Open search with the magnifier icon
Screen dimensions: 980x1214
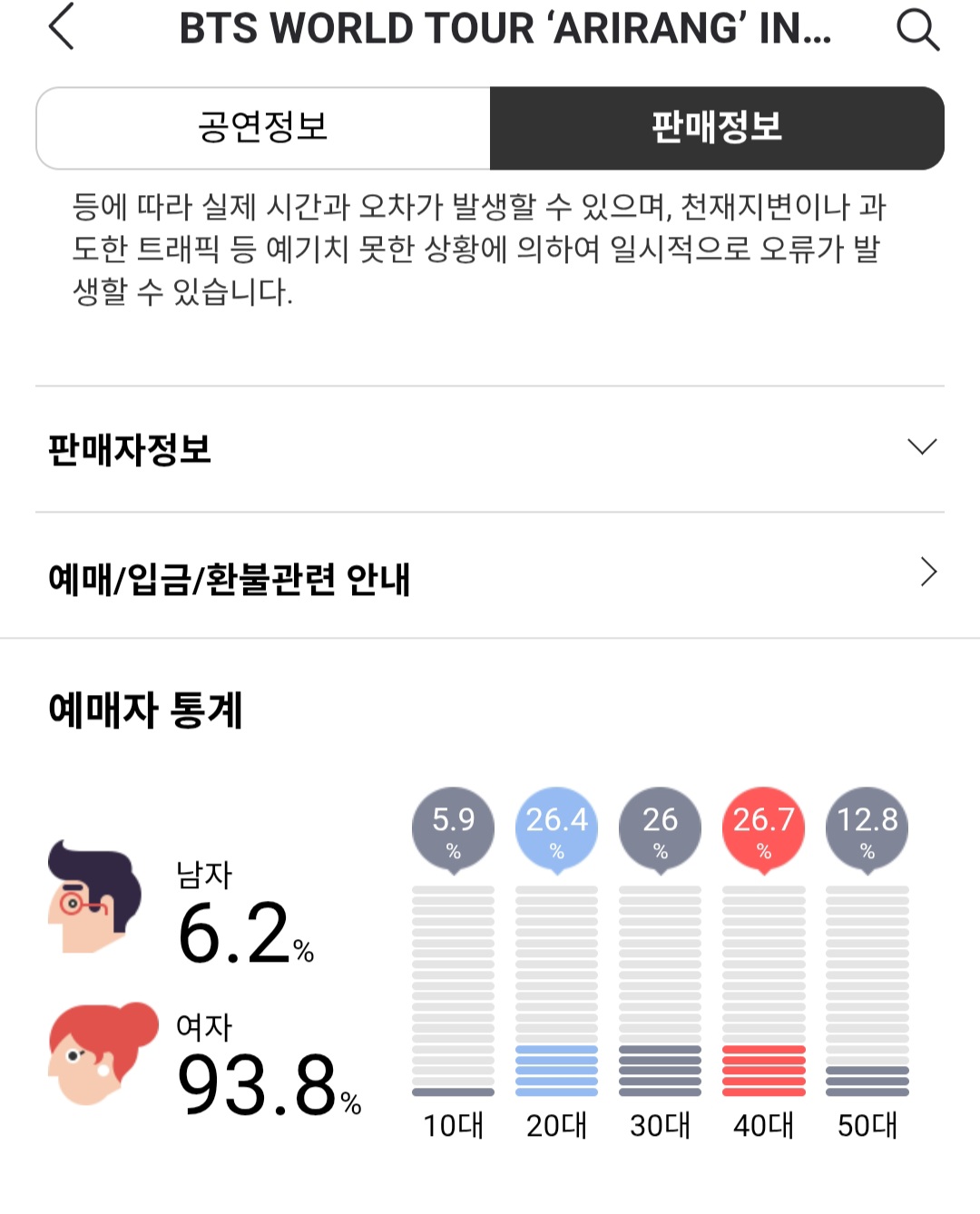point(917,28)
